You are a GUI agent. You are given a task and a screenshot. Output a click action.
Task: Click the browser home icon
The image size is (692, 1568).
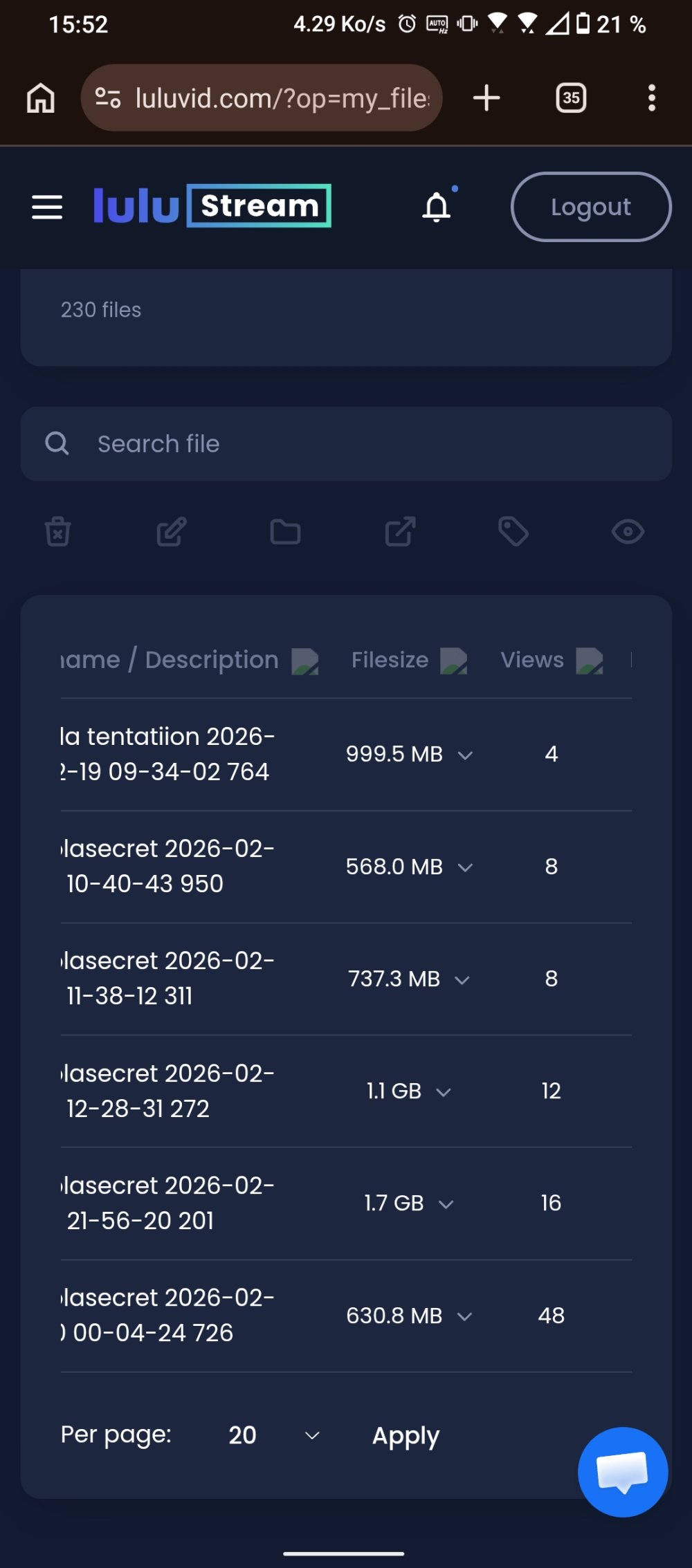point(39,98)
